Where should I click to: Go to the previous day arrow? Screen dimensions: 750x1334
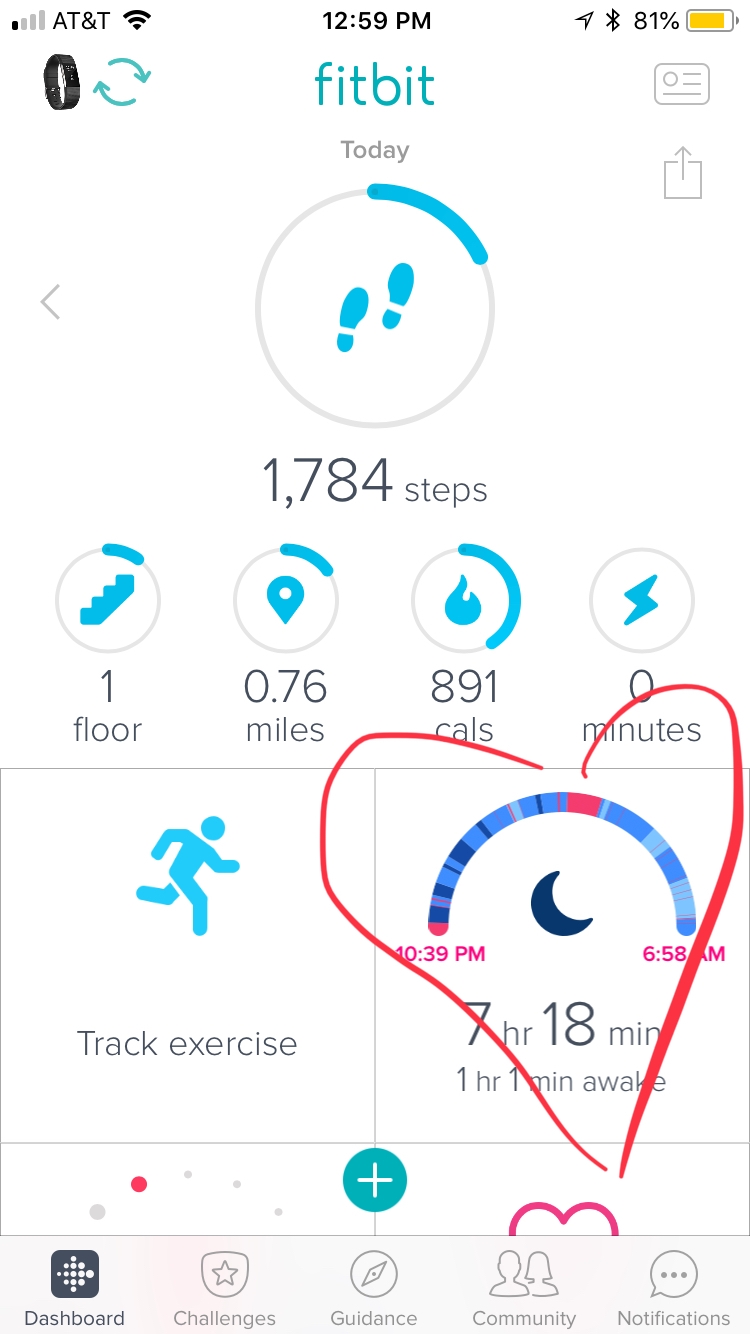tap(50, 301)
